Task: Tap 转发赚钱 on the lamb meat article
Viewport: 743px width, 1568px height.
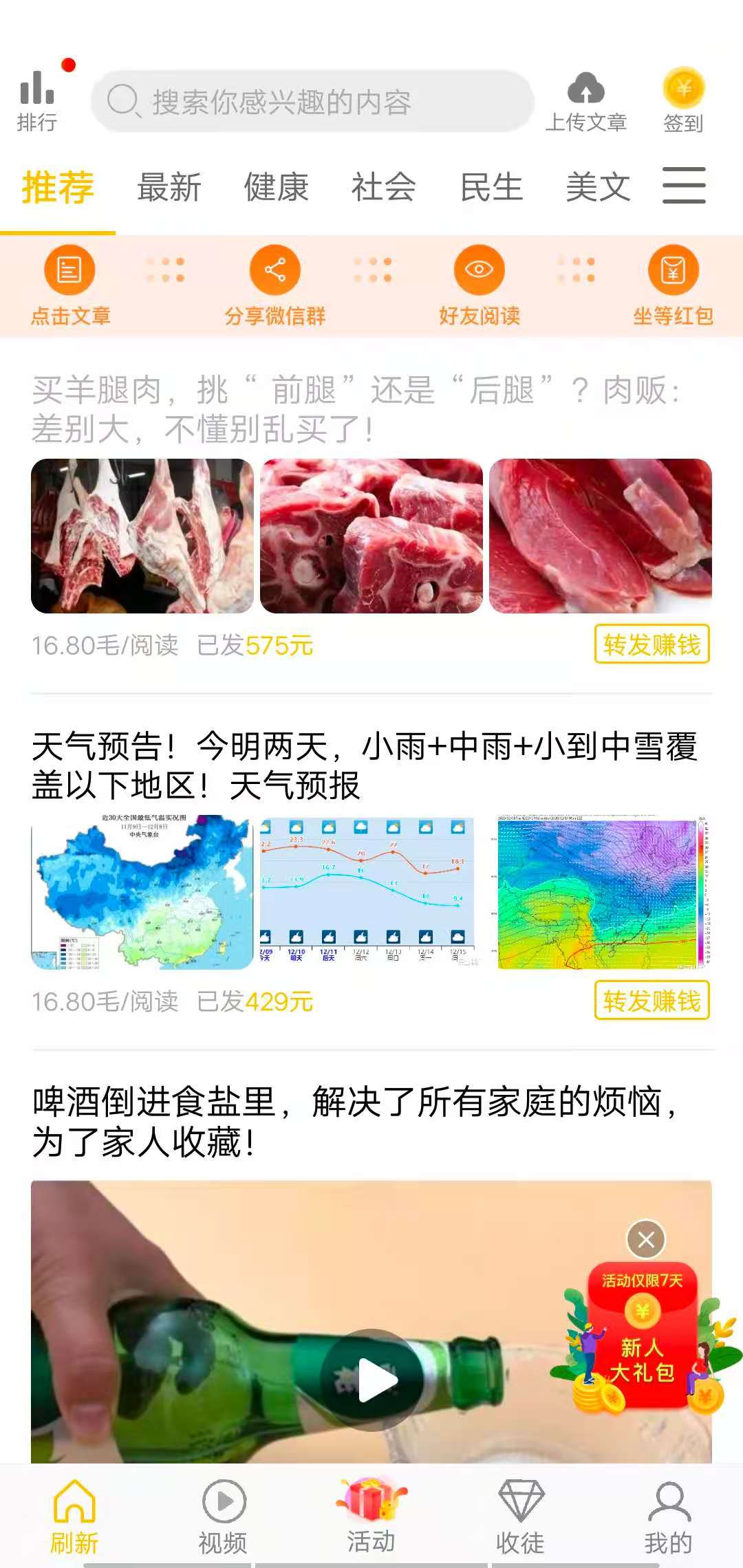Action: (x=652, y=645)
